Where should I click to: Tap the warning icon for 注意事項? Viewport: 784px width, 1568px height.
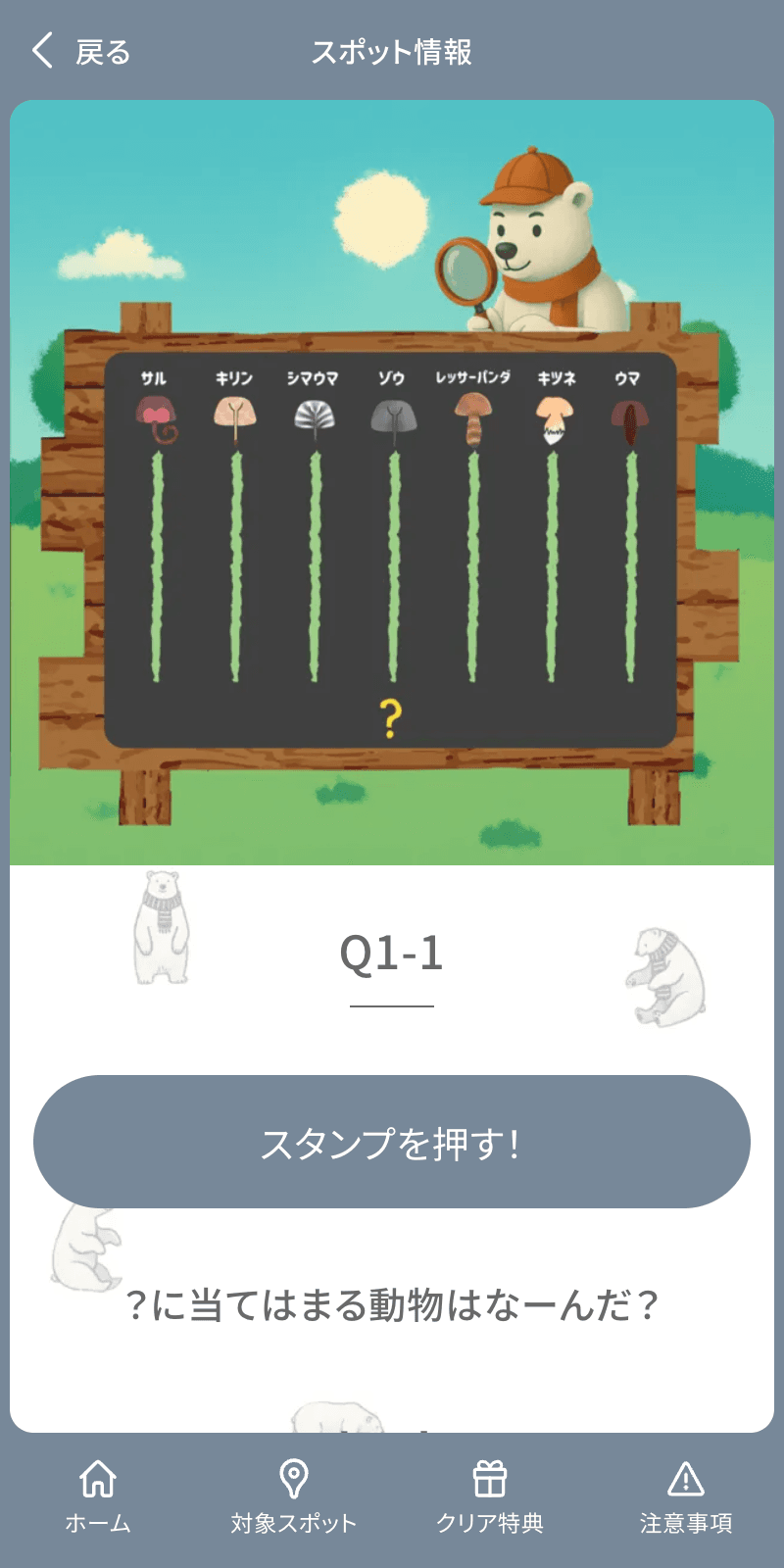[x=686, y=1478]
